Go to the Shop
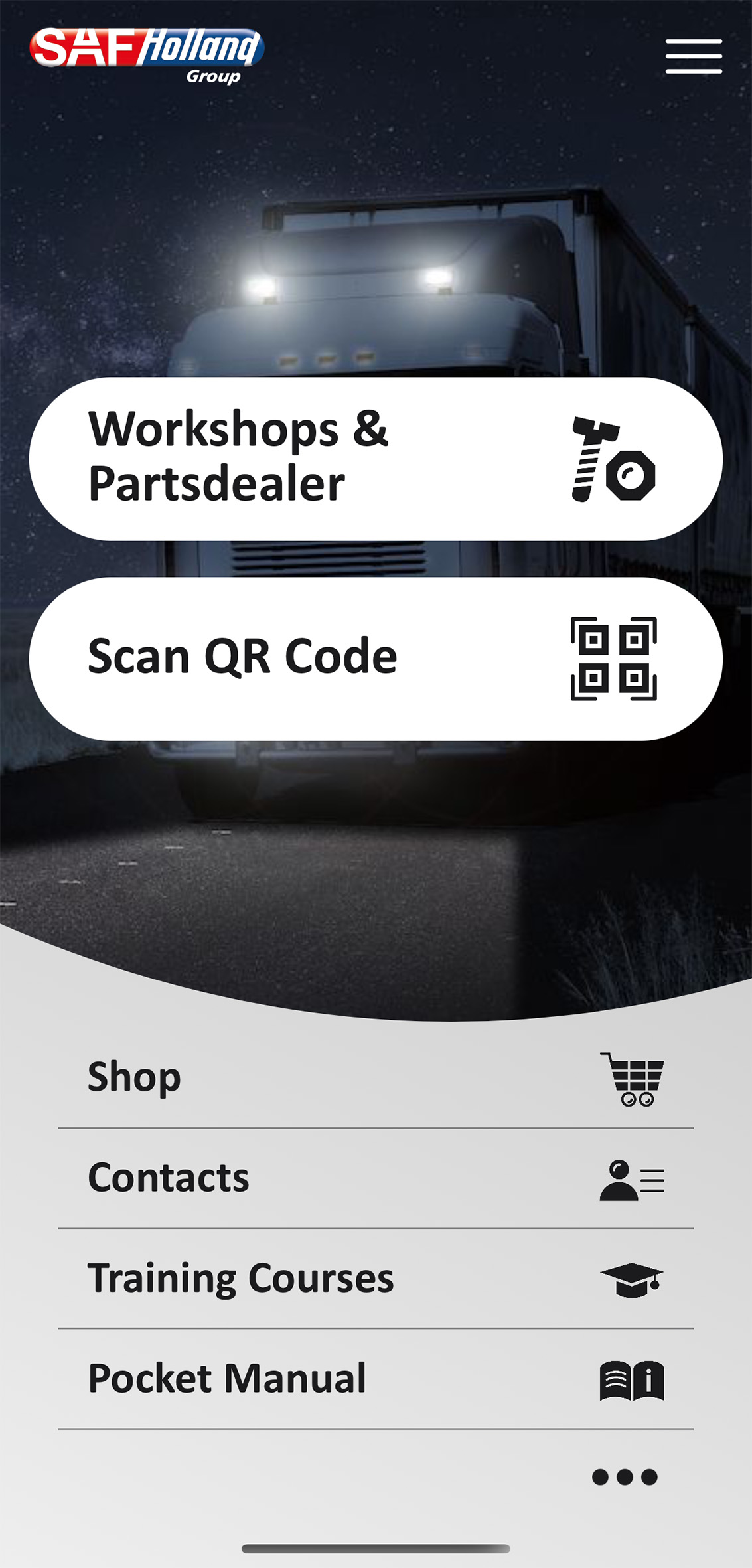This screenshot has height=1568, width=752. (376, 1078)
